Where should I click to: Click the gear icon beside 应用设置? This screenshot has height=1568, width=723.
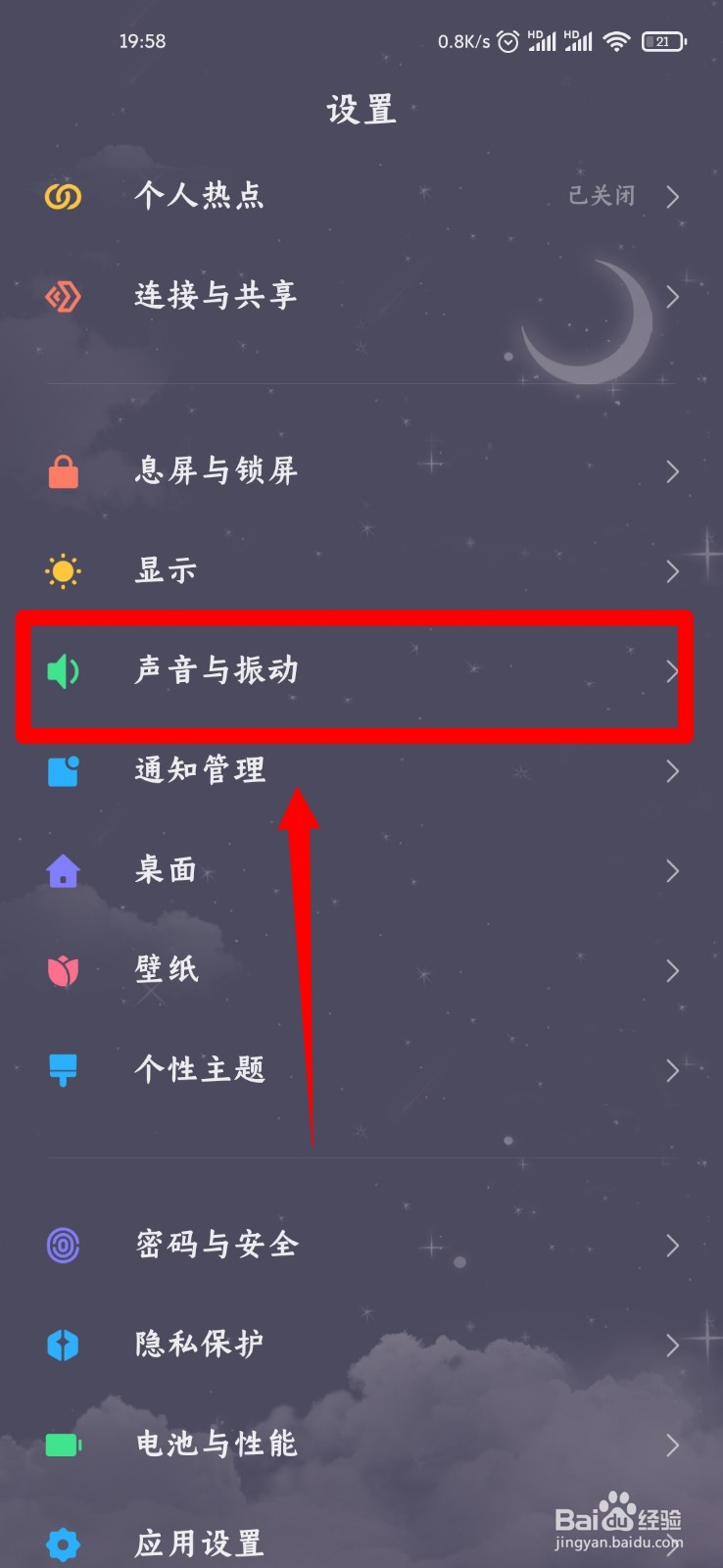click(63, 1542)
